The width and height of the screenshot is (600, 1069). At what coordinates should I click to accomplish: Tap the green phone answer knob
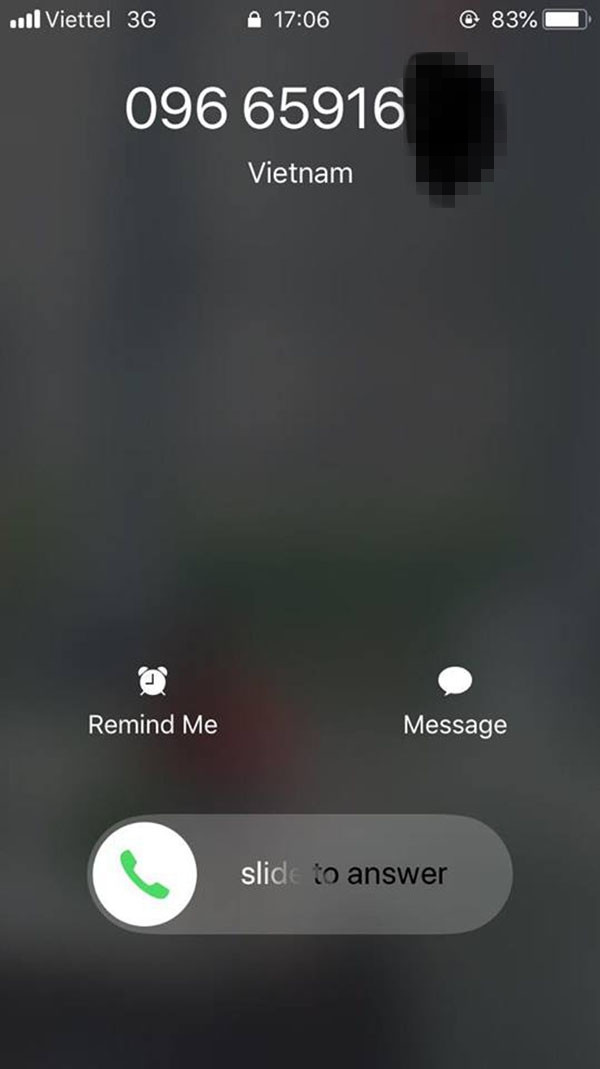pos(145,874)
